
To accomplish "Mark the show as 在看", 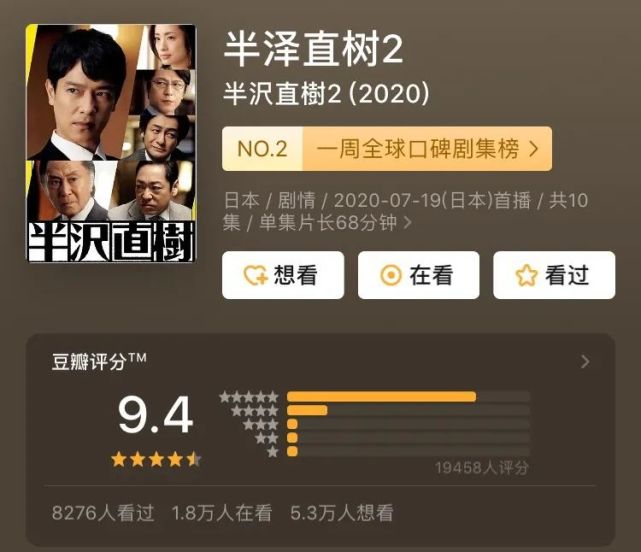I will point(418,275).
